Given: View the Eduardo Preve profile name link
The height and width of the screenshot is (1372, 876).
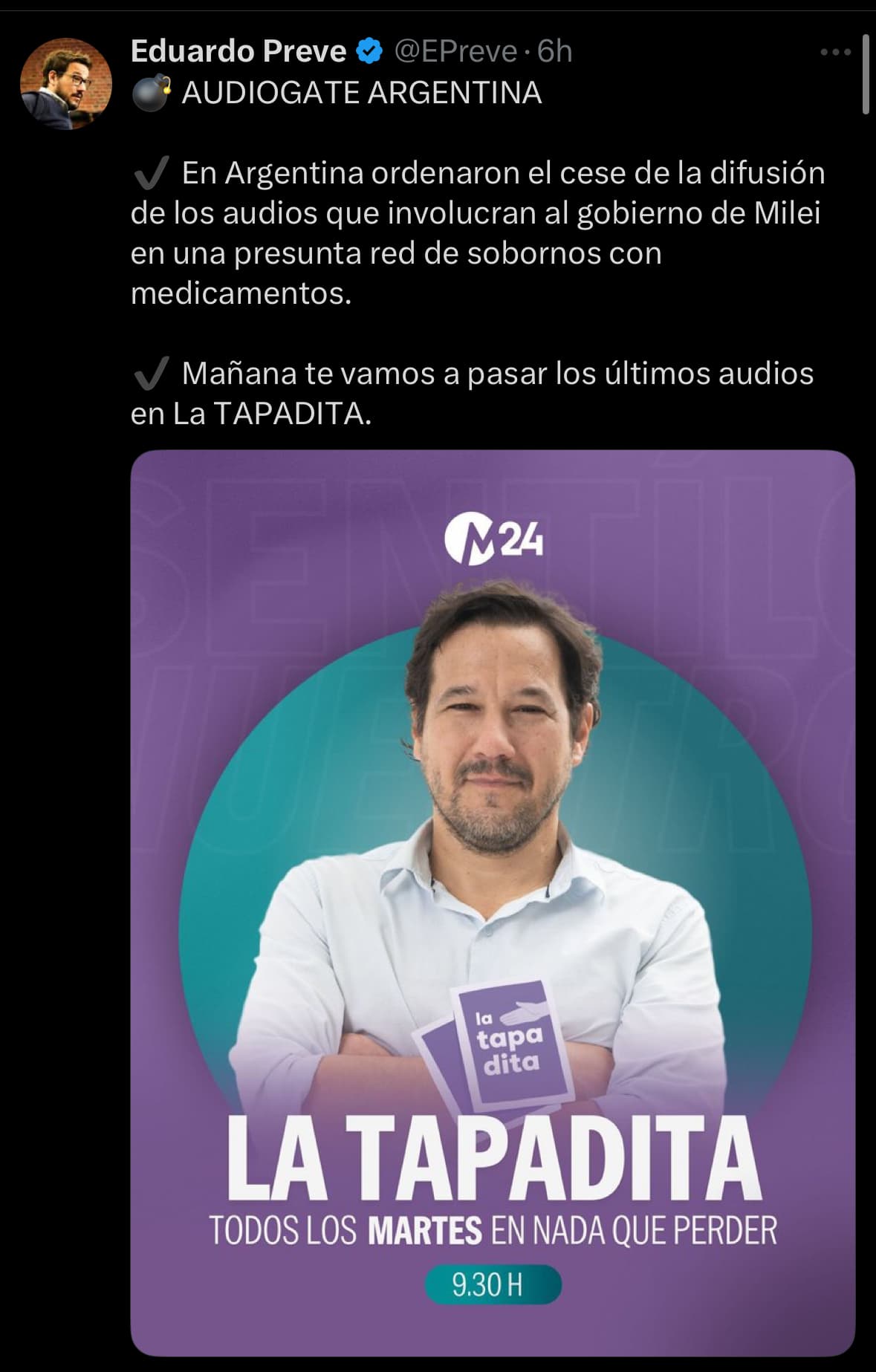Looking at the screenshot, I should (x=238, y=51).
